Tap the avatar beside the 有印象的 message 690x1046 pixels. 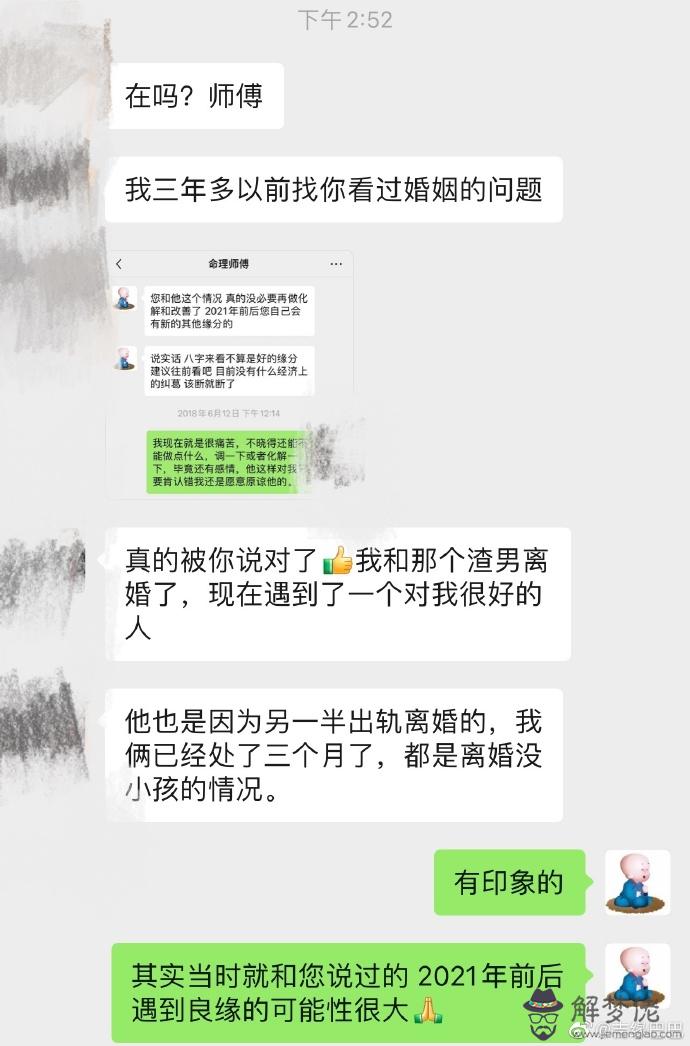[x=637, y=882]
